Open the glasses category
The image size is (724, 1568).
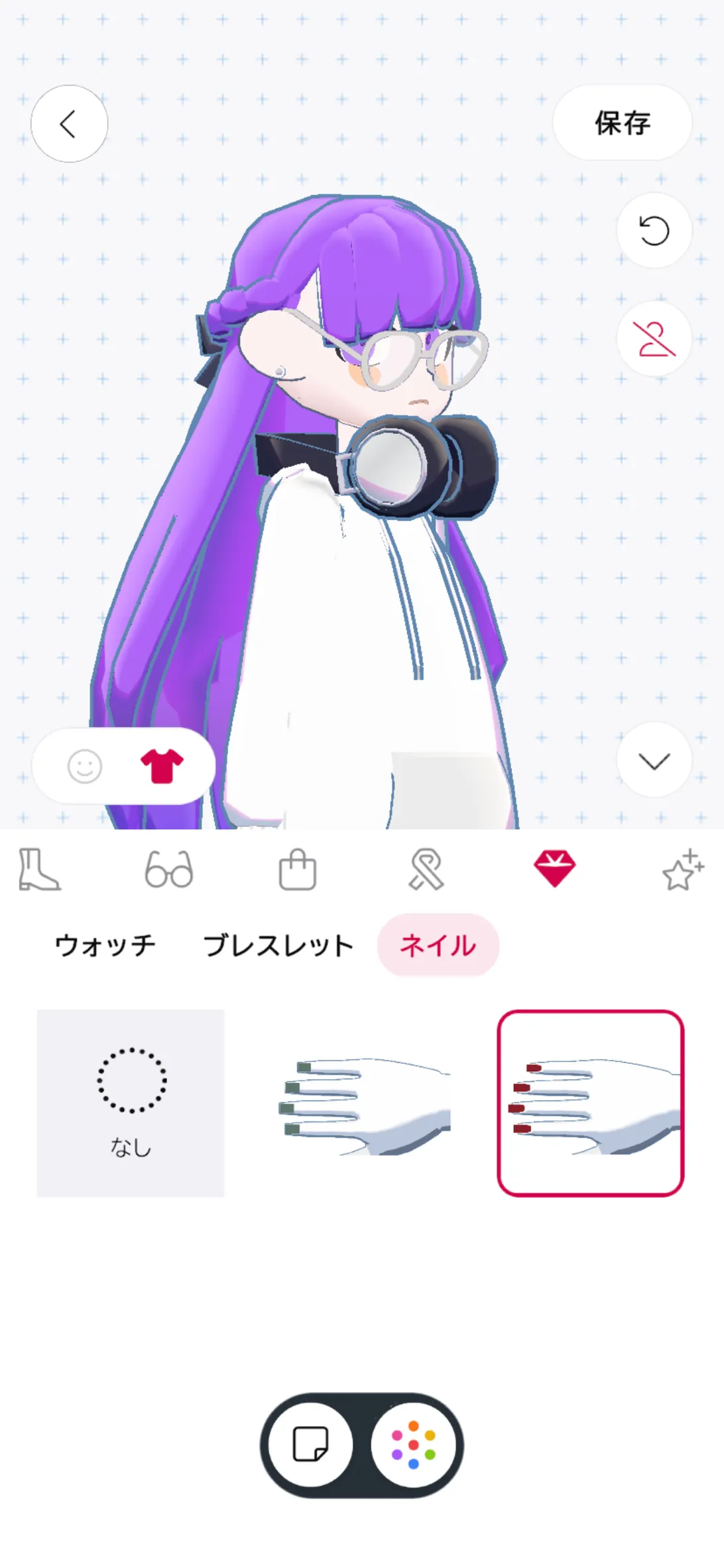tap(169, 870)
